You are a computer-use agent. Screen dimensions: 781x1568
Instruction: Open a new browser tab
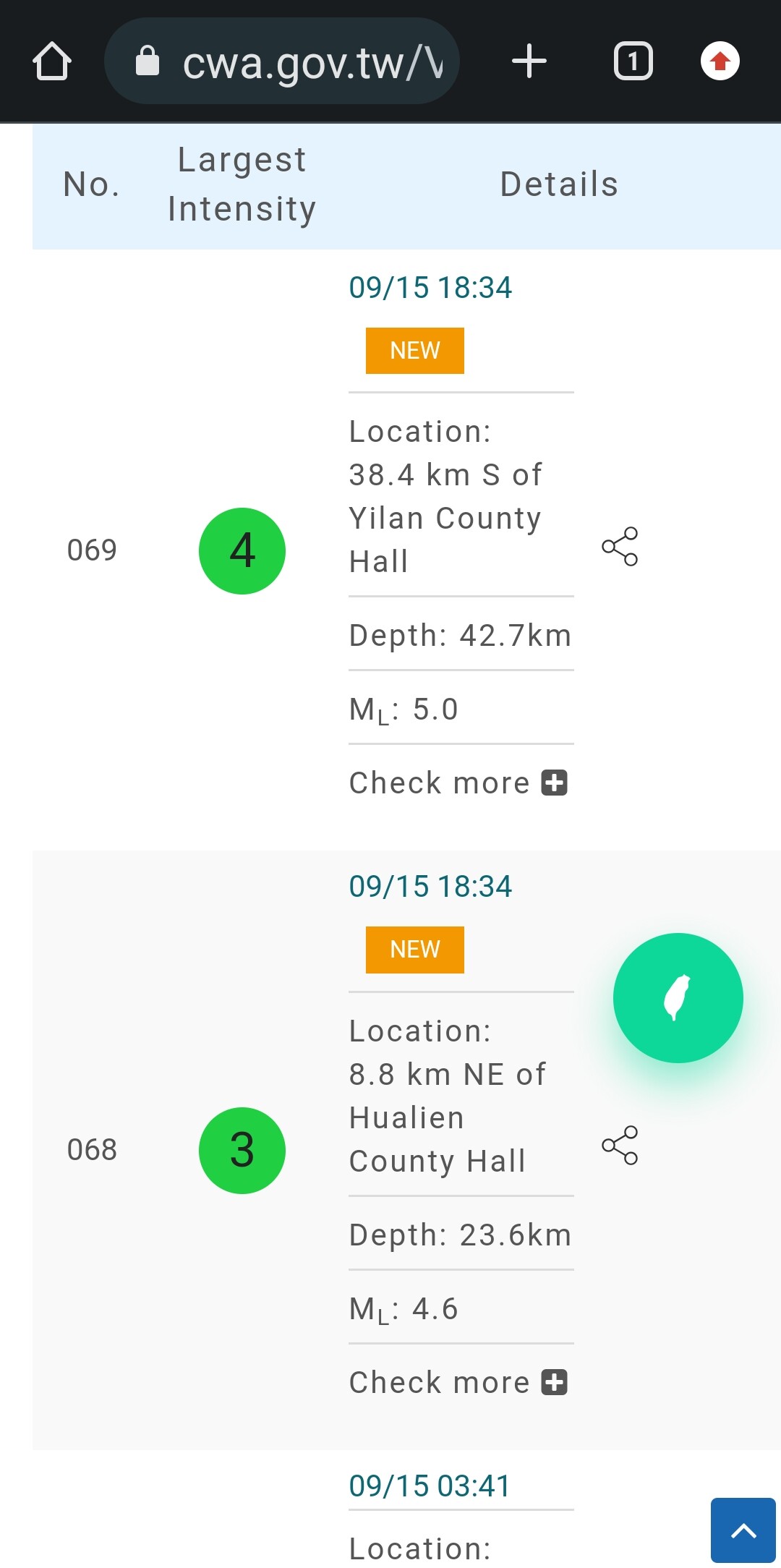(529, 61)
